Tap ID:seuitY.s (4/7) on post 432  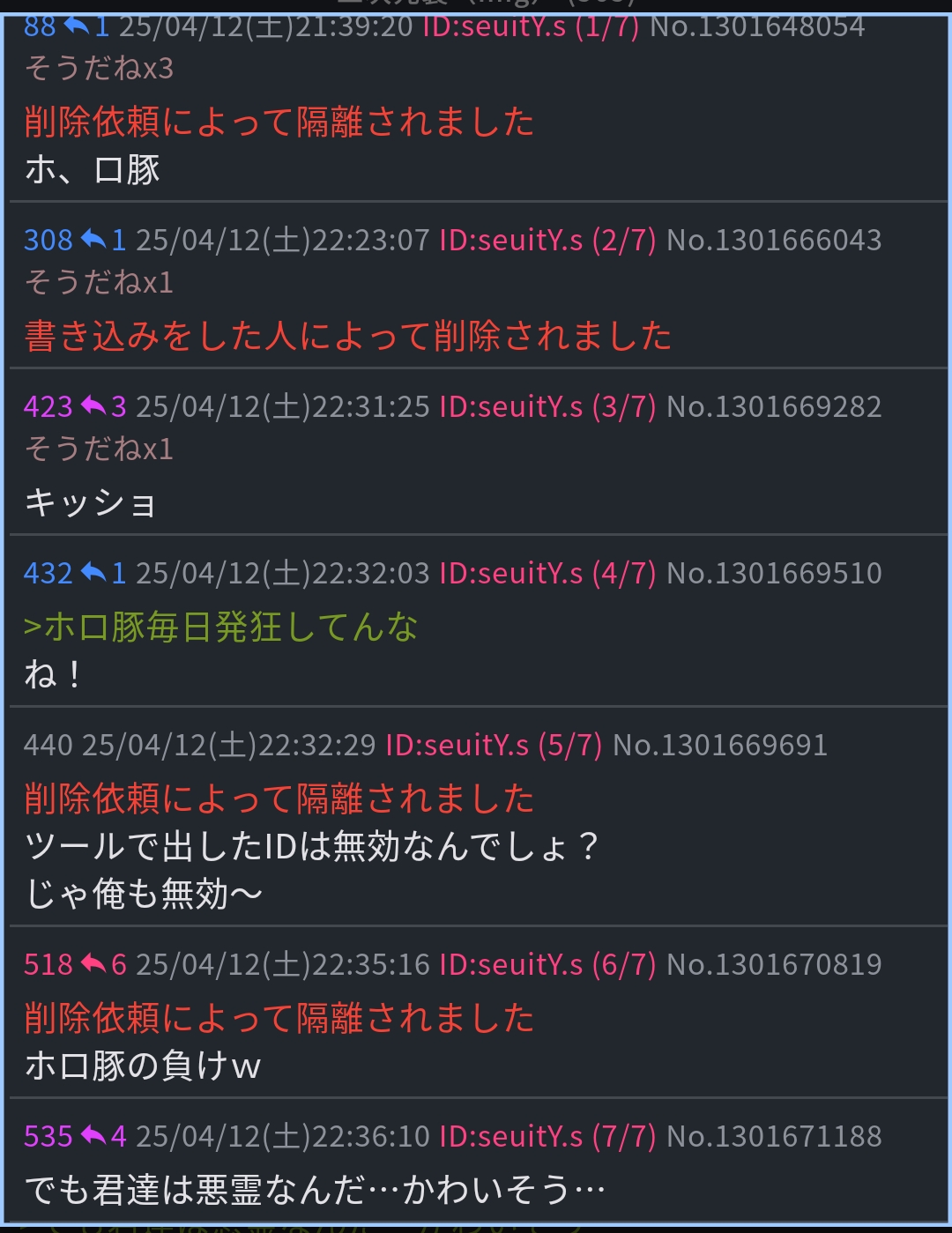point(547,574)
